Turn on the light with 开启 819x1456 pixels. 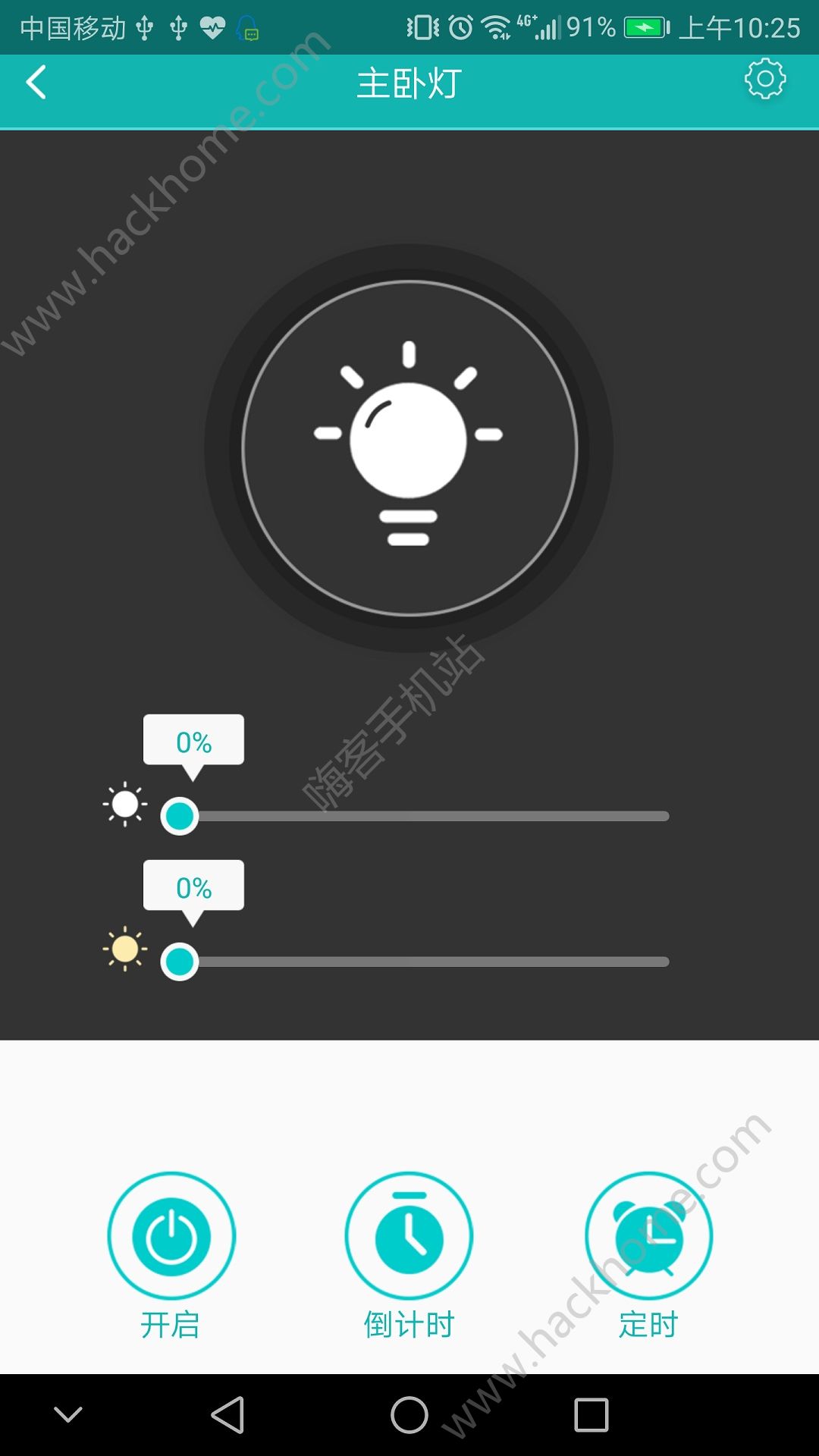coord(171,1236)
